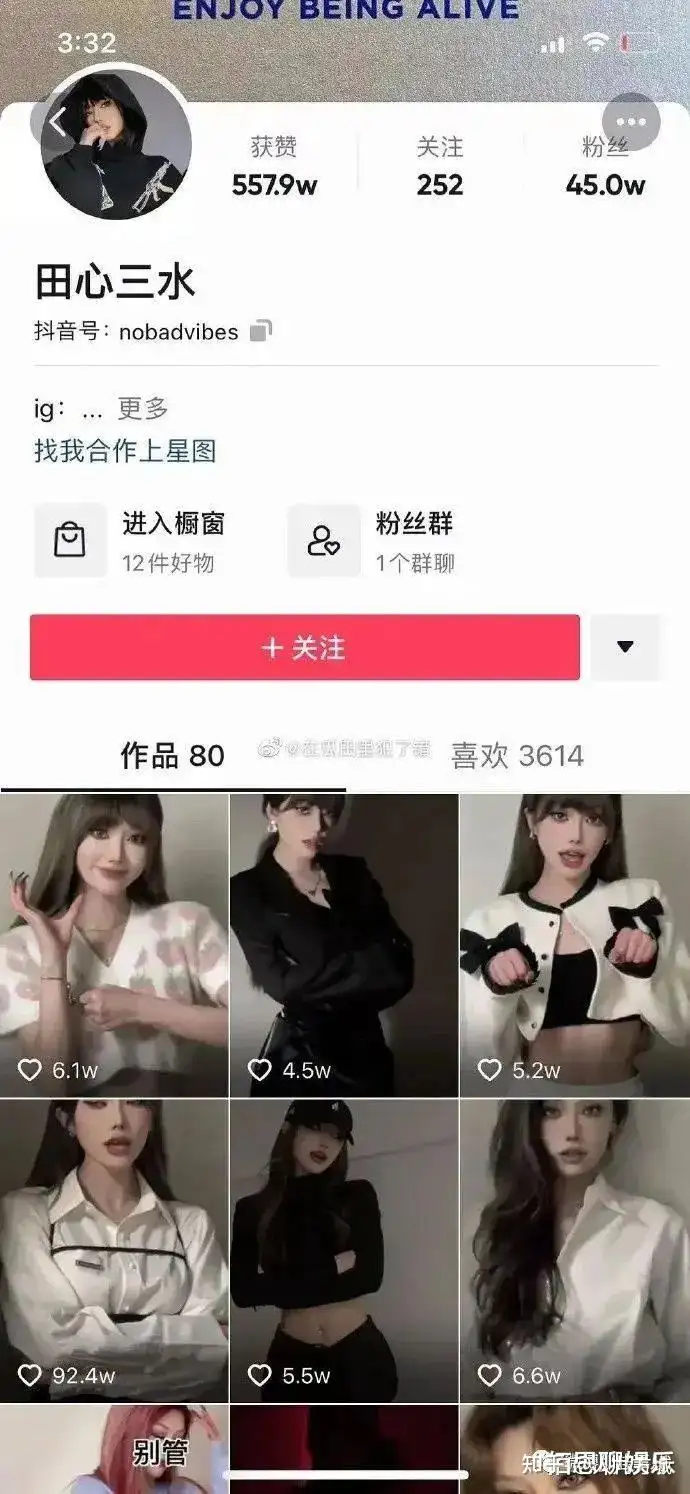This screenshot has height=1494, width=690.
Task: Expand the dropdown arrow beside 关注
Action: pyautogui.click(x=625, y=647)
